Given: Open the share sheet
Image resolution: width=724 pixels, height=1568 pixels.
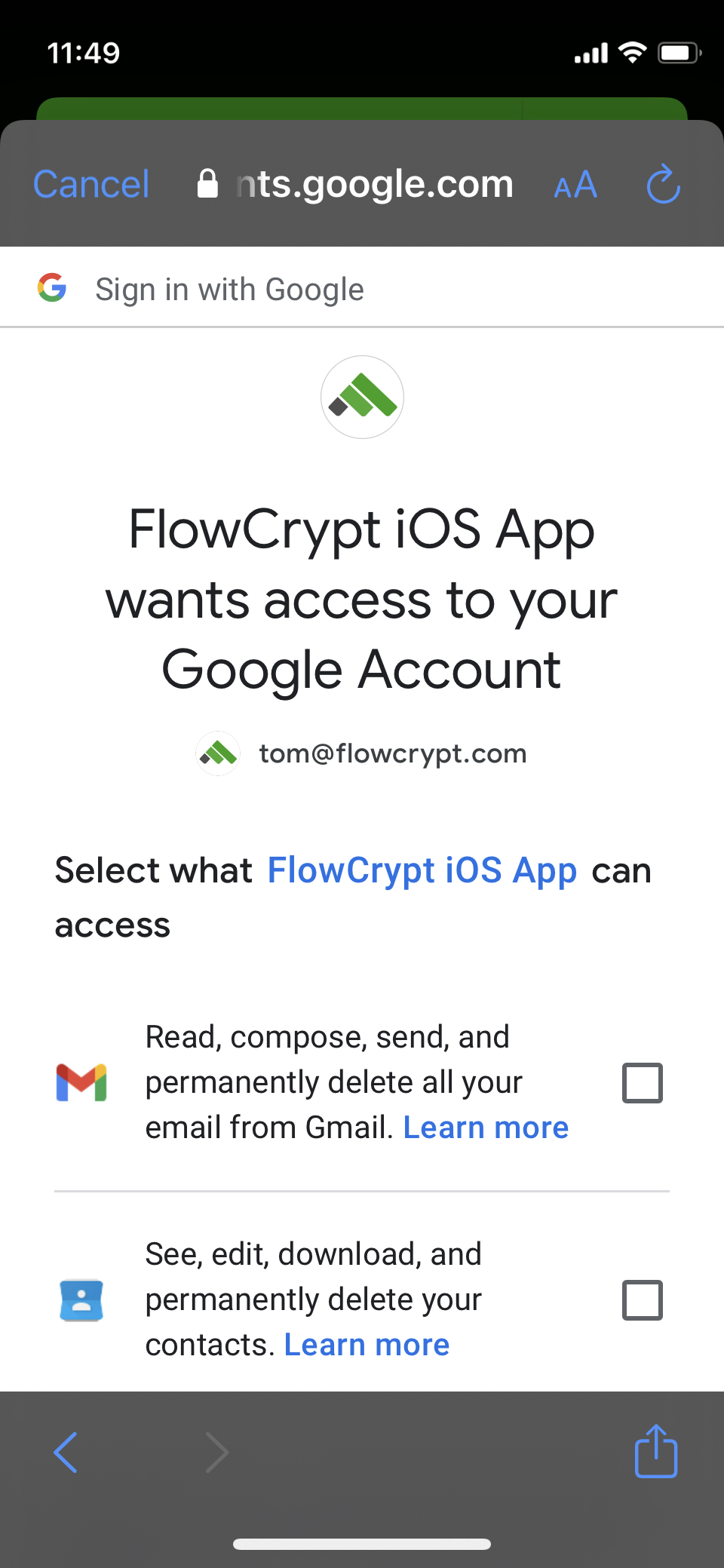Looking at the screenshot, I should pos(656,1450).
